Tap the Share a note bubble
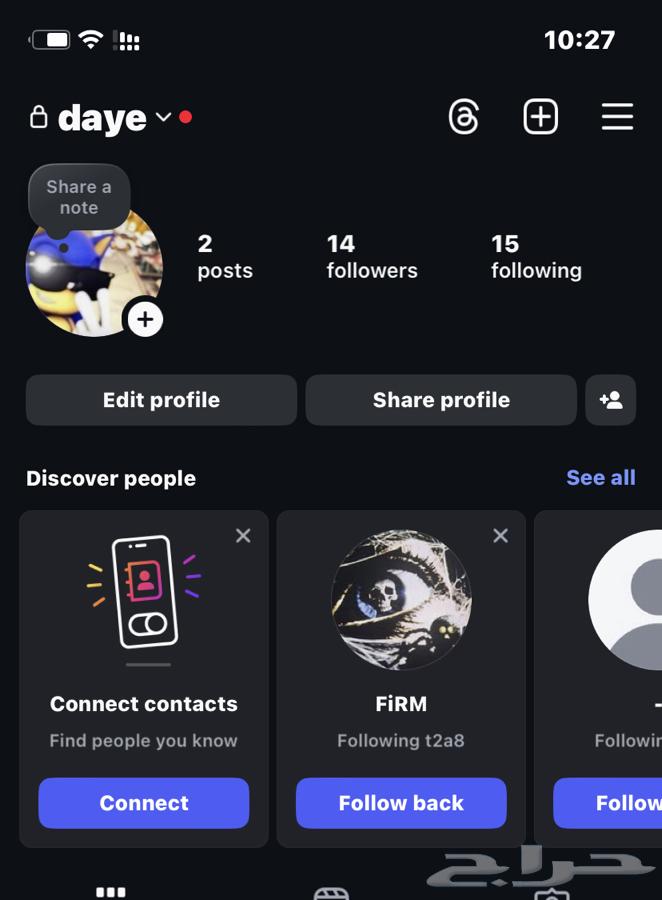This screenshot has height=900, width=662. [79, 197]
